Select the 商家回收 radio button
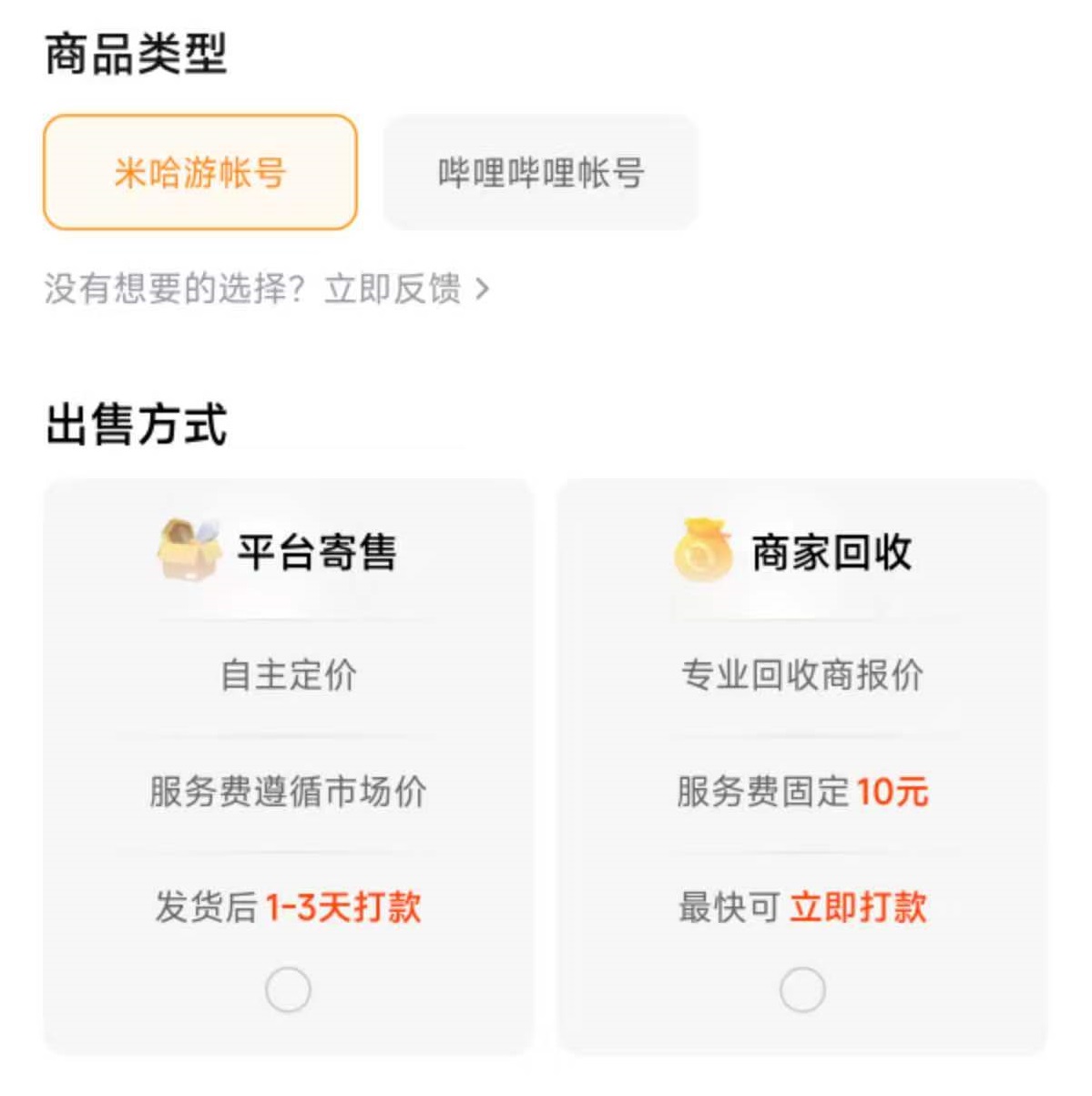The height and width of the screenshot is (1096, 1092). (x=802, y=989)
